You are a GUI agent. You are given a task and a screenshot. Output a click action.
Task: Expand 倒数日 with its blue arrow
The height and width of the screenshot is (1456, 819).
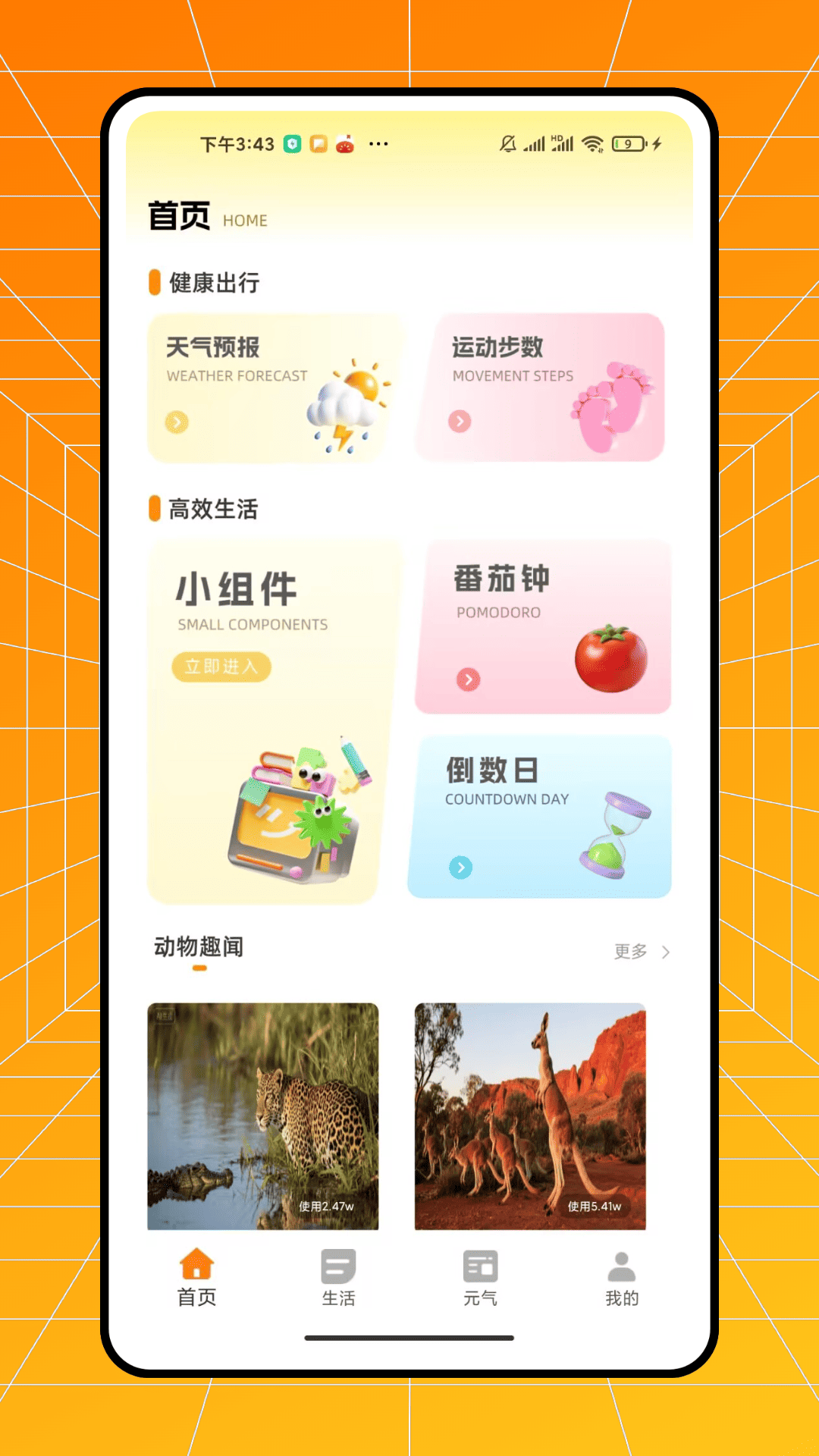461,867
